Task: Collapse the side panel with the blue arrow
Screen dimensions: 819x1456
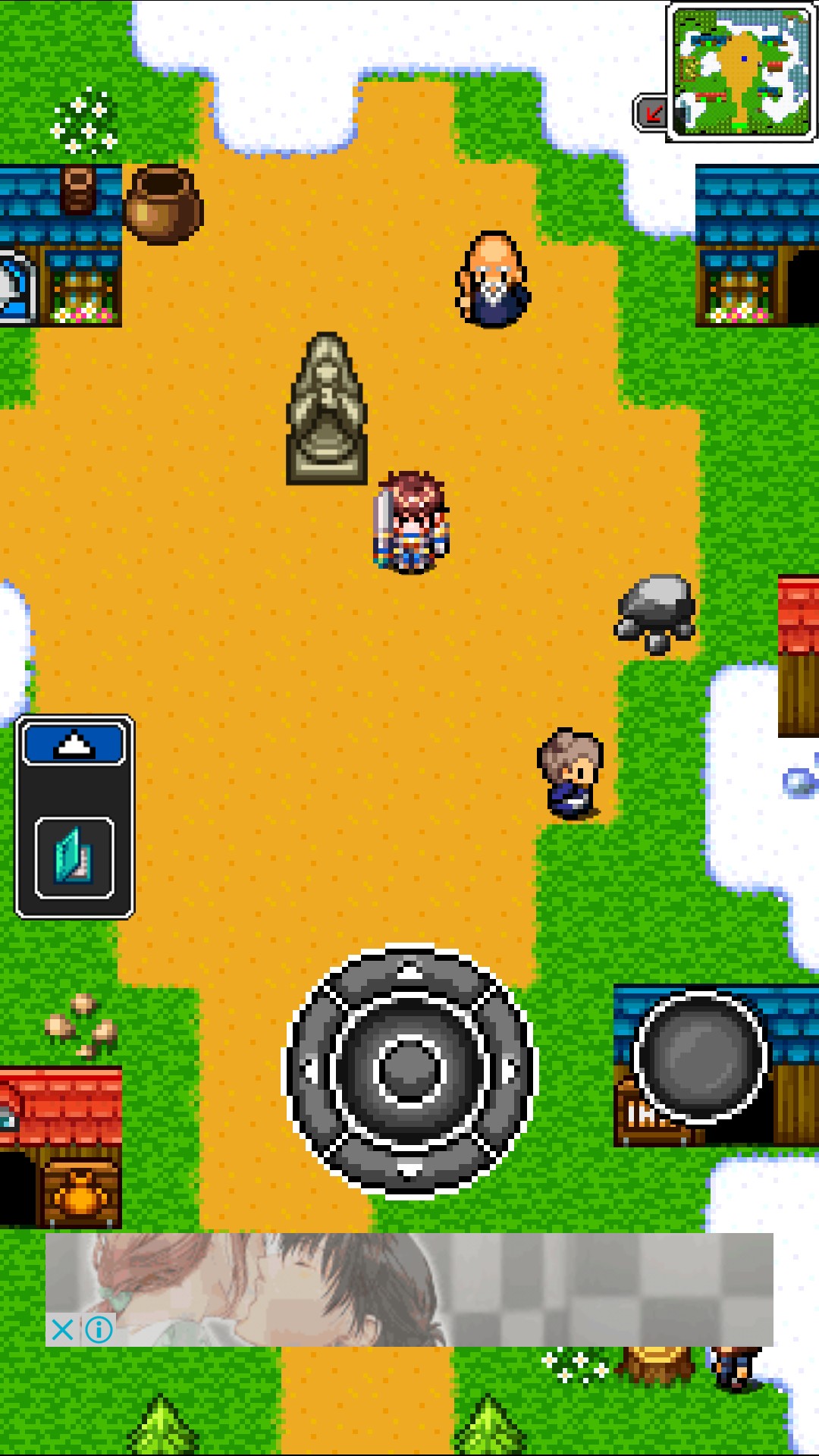Action: coord(74,744)
